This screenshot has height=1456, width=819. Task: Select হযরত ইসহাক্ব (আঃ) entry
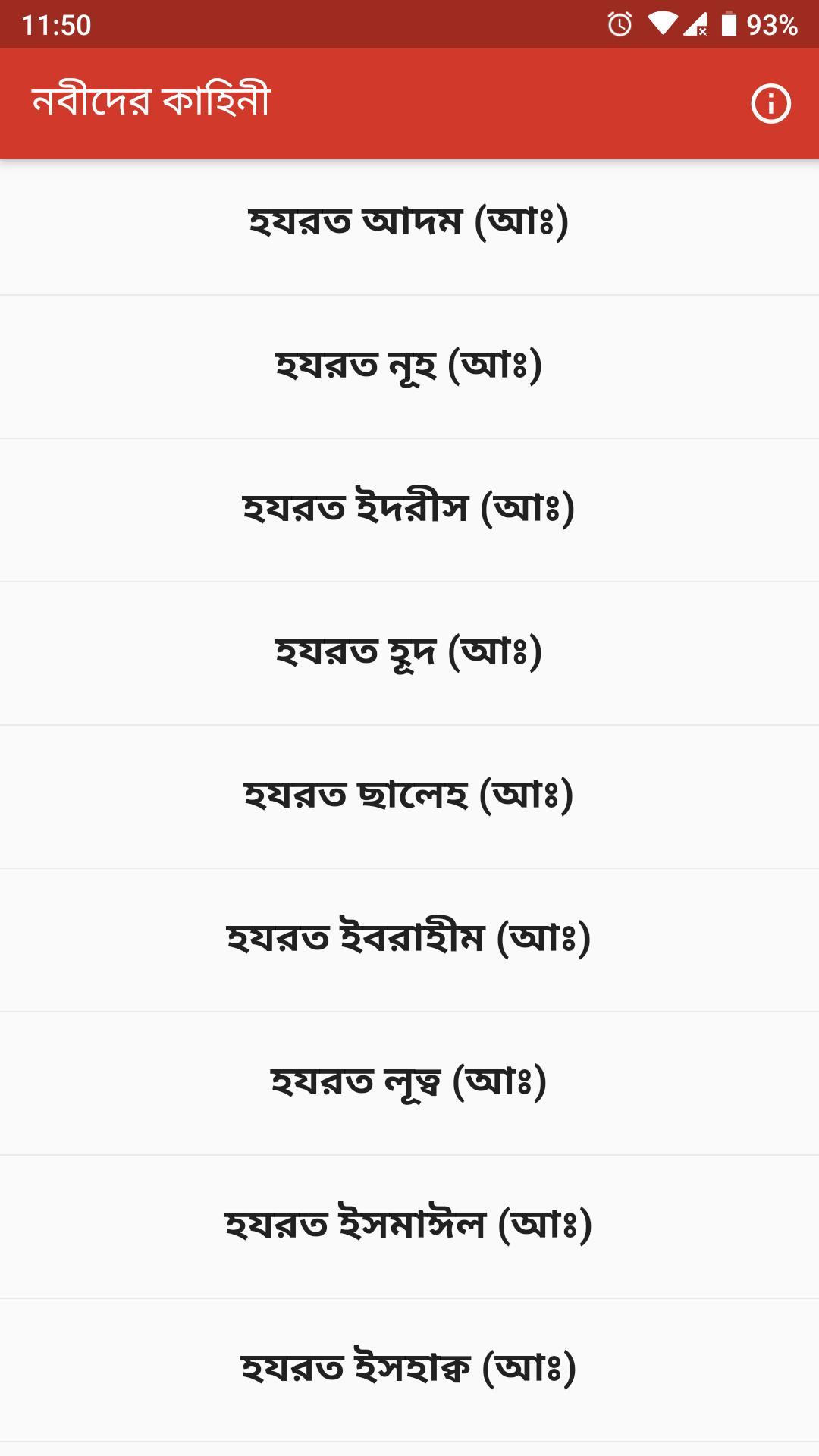point(409,1369)
